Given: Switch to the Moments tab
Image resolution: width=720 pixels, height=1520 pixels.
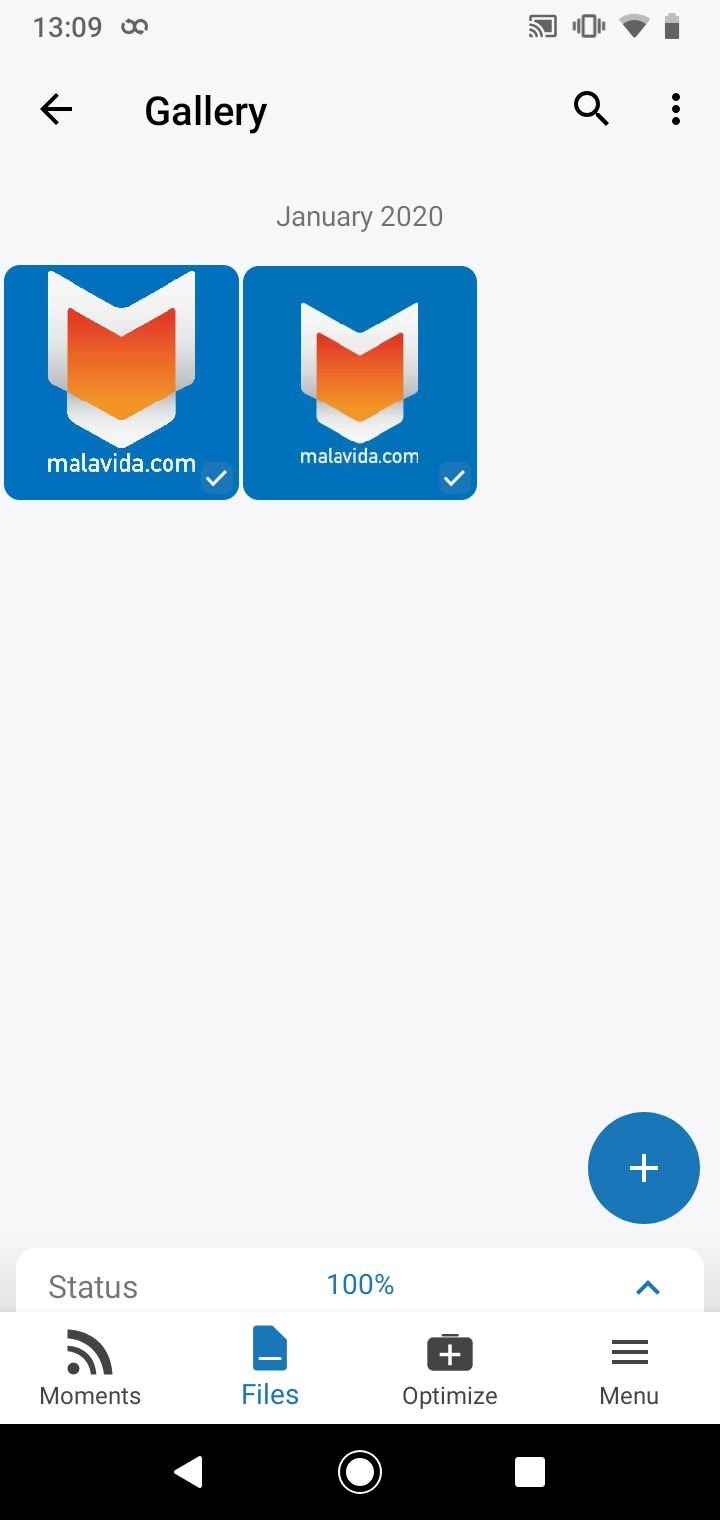Looking at the screenshot, I should click(x=90, y=1367).
